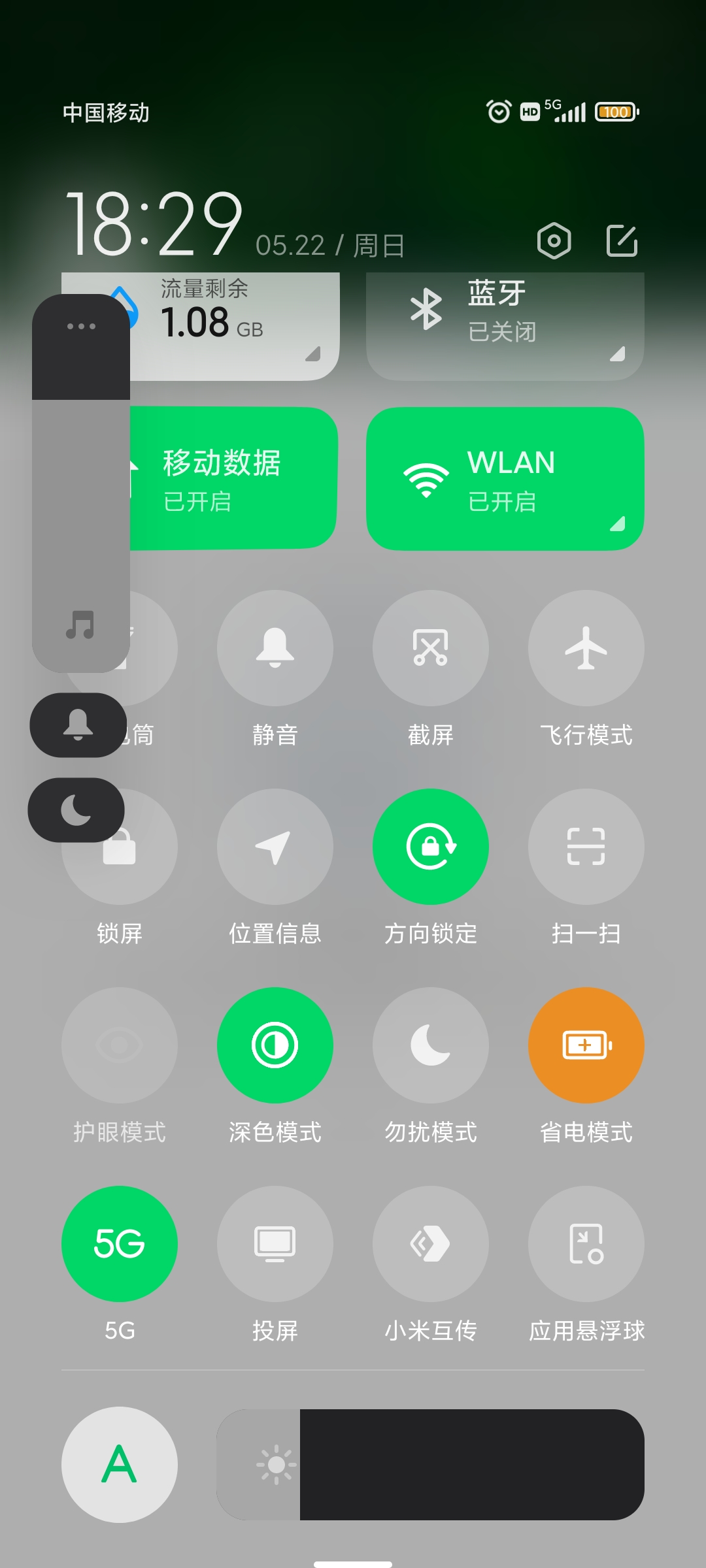The image size is (706, 1568).
Task: Enable 飞行模式 airplane mode
Action: click(586, 648)
